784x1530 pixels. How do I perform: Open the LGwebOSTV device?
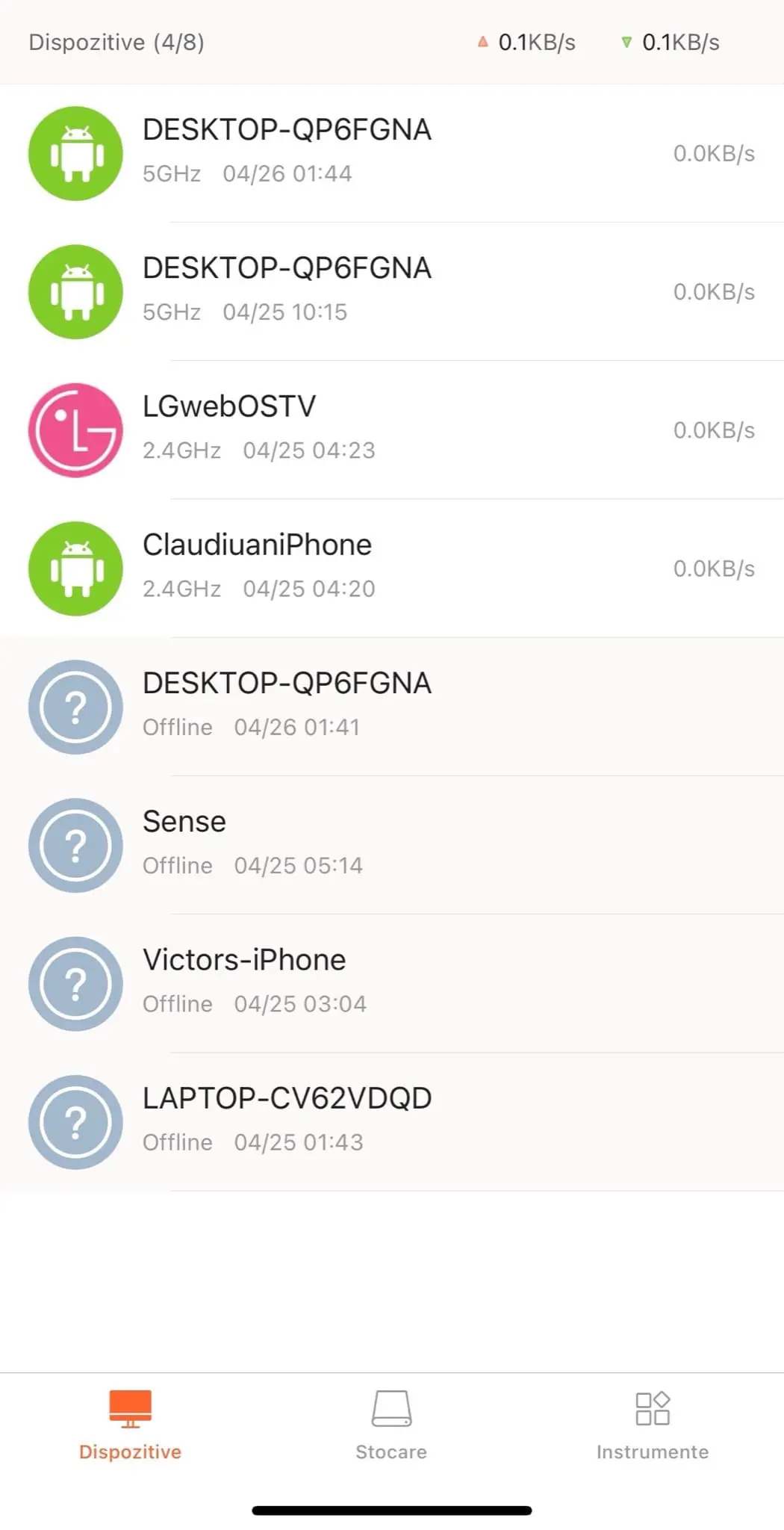click(x=392, y=430)
